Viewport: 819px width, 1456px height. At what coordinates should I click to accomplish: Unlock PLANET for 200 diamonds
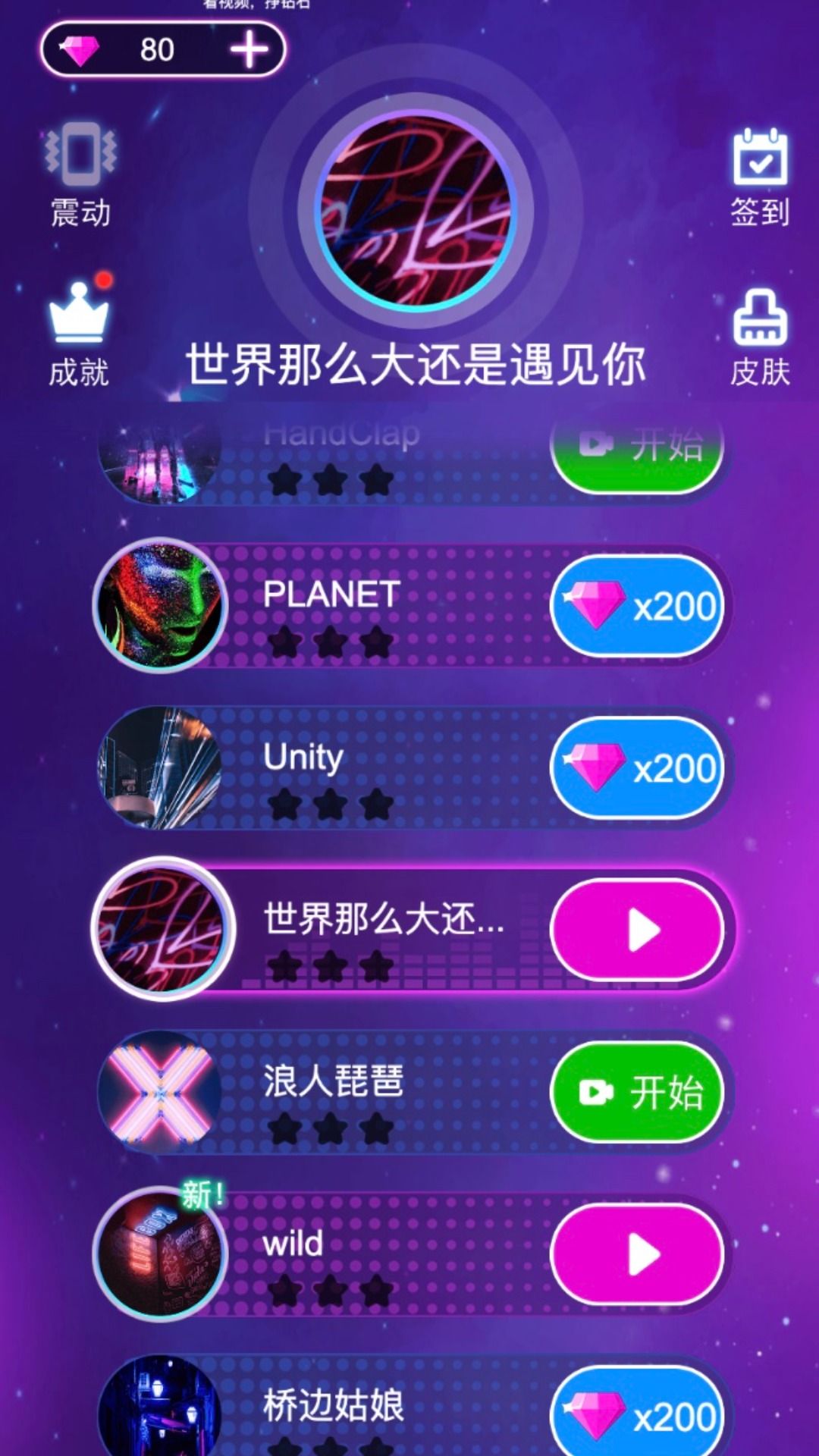[637, 606]
